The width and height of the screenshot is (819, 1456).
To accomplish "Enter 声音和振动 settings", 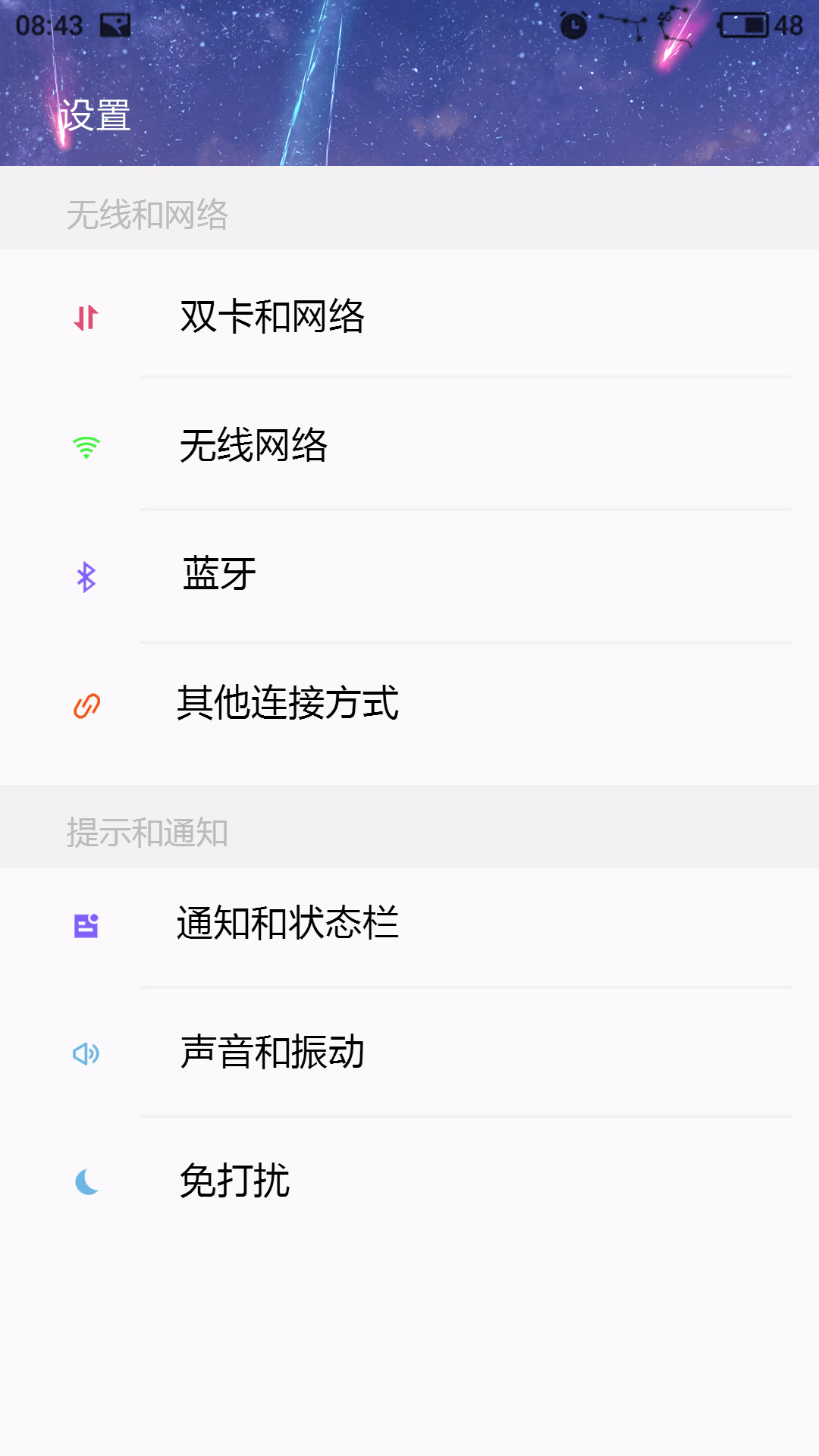I will (409, 1053).
